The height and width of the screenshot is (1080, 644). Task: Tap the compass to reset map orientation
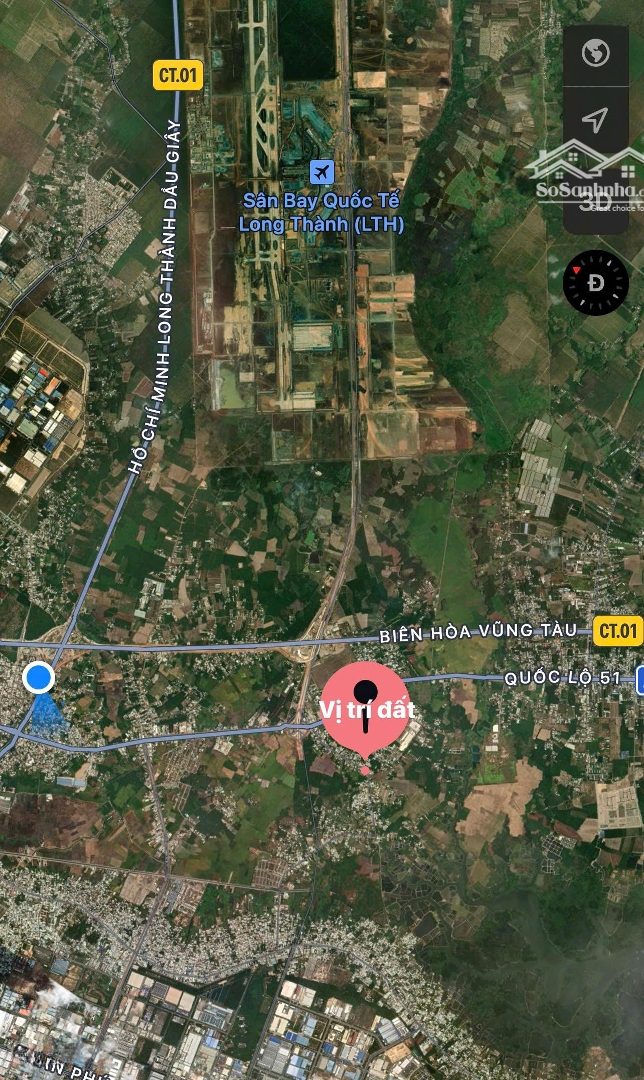pyautogui.click(x=596, y=282)
